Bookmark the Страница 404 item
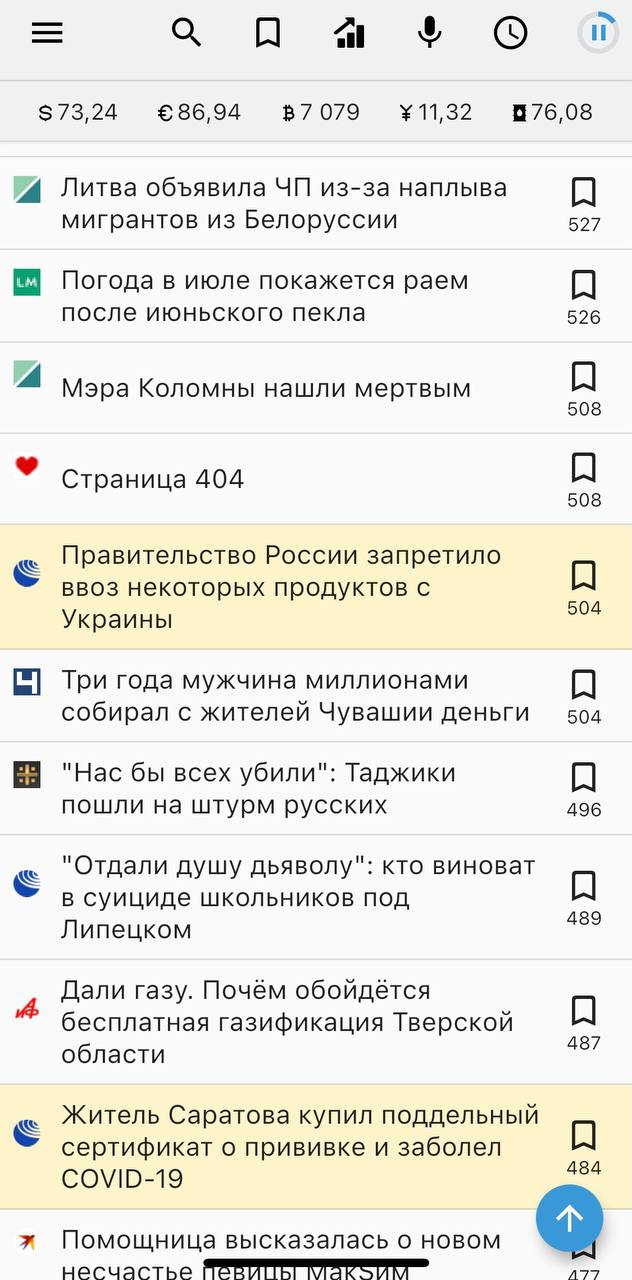Image resolution: width=632 pixels, height=1280 pixels. 584,468
